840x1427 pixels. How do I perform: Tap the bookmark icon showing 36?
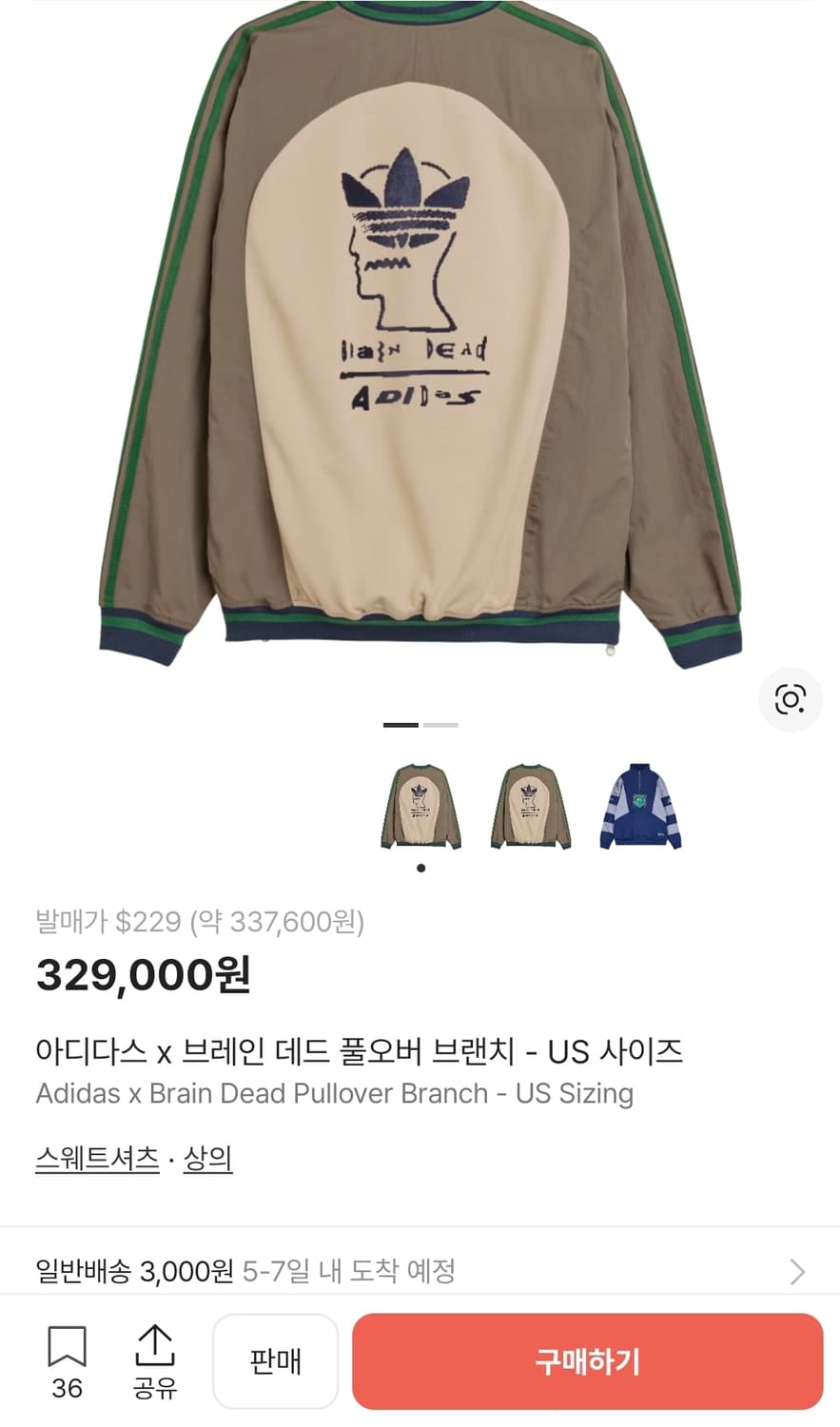tap(67, 1360)
